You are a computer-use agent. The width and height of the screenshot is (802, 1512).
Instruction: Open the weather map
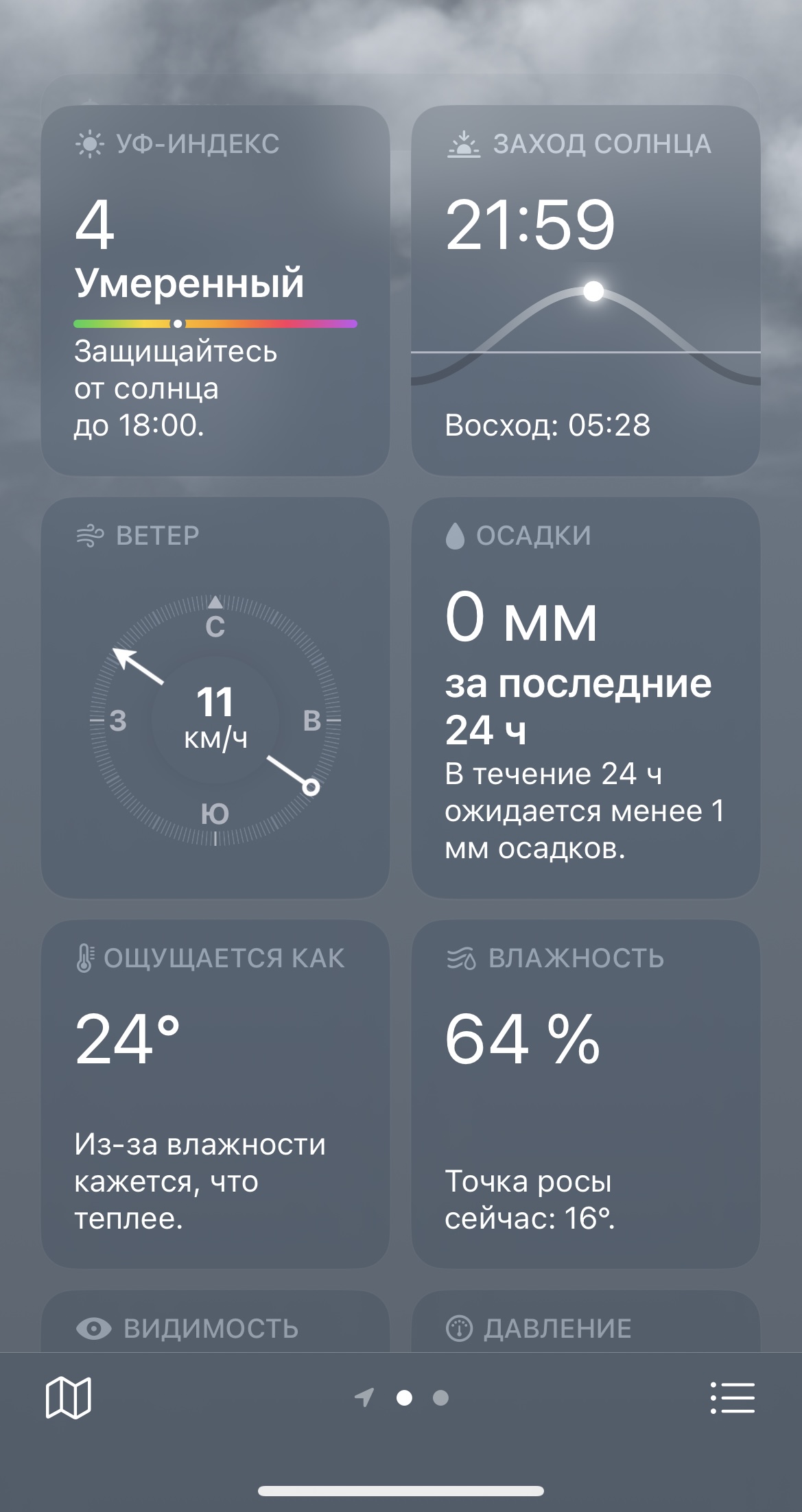[68, 1397]
